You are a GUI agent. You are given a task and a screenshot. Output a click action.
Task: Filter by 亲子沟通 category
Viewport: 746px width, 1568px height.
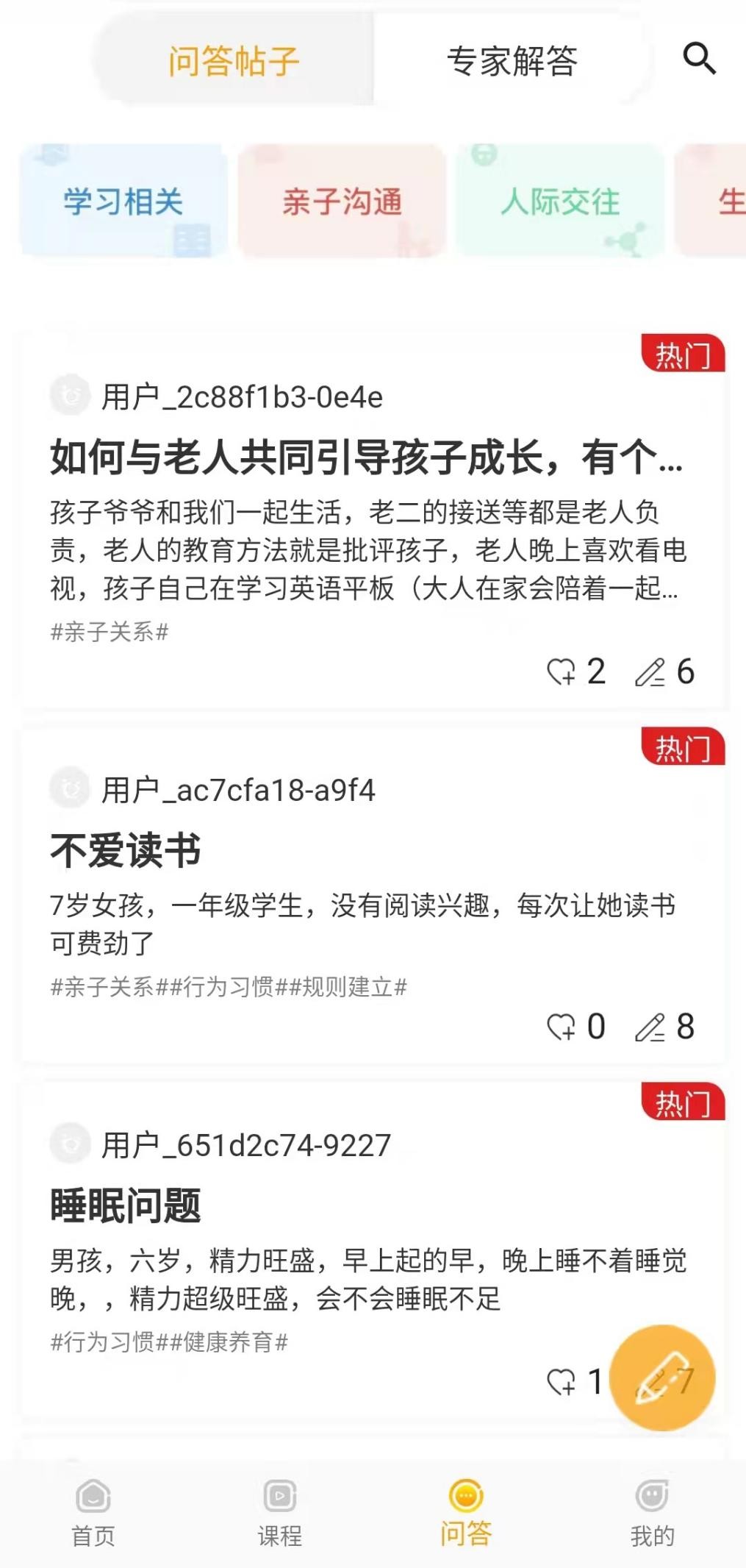342,202
